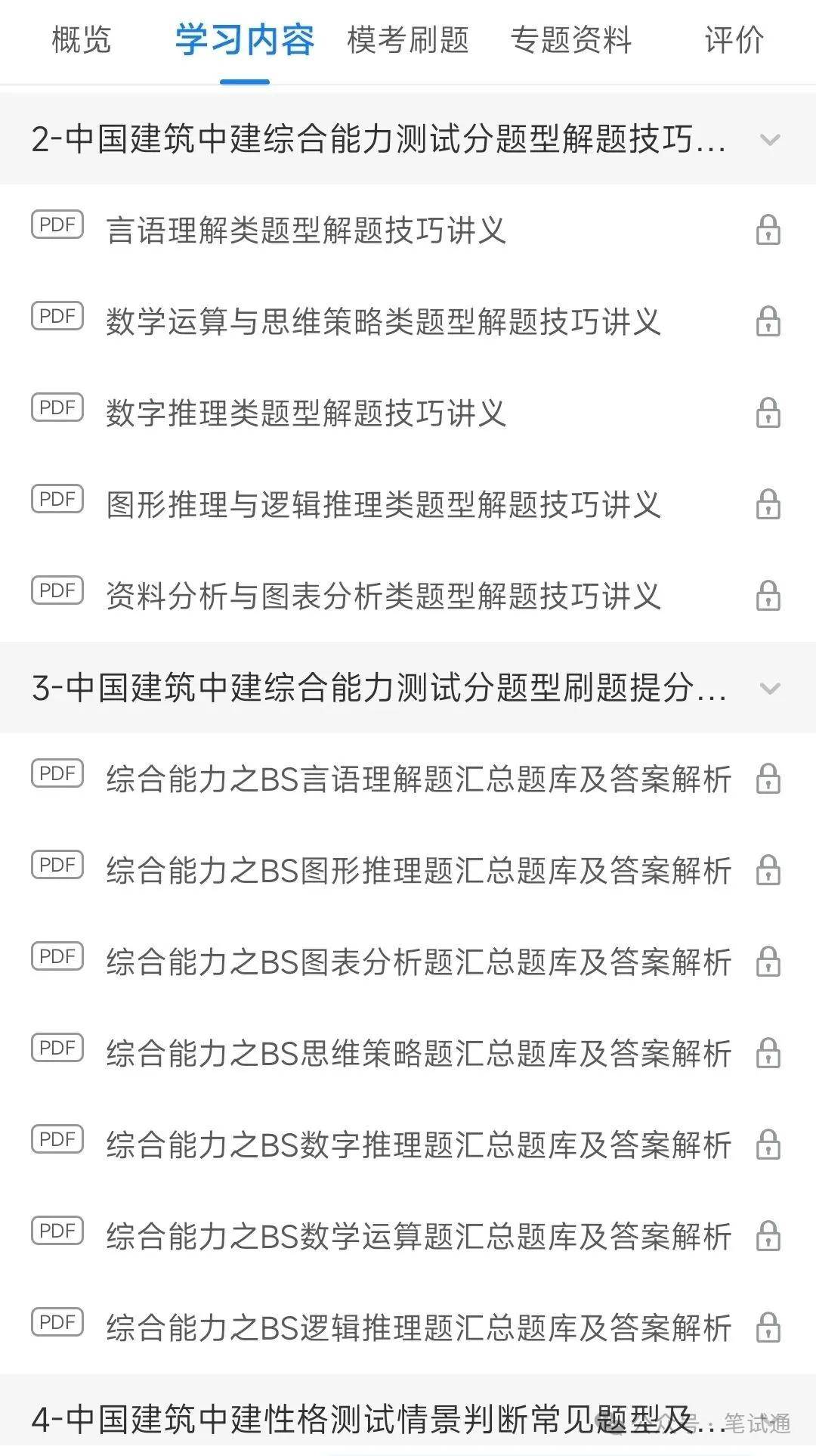Screen dimensions: 816x1456
Task: Open 综合能力之BS数字推理题汇总题库
Action: (408, 1145)
